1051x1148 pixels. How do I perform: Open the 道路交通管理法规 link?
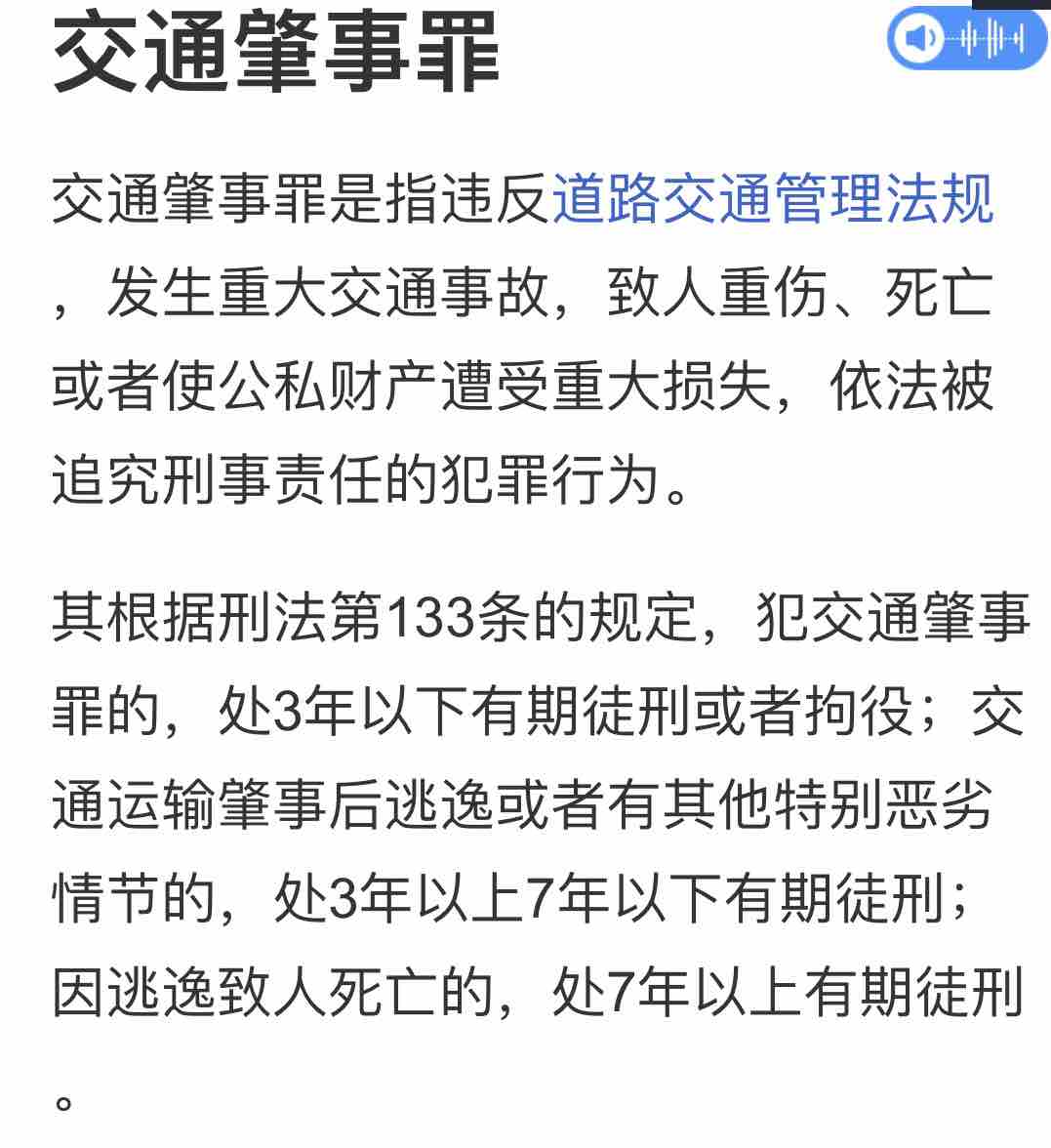(772, 197)
